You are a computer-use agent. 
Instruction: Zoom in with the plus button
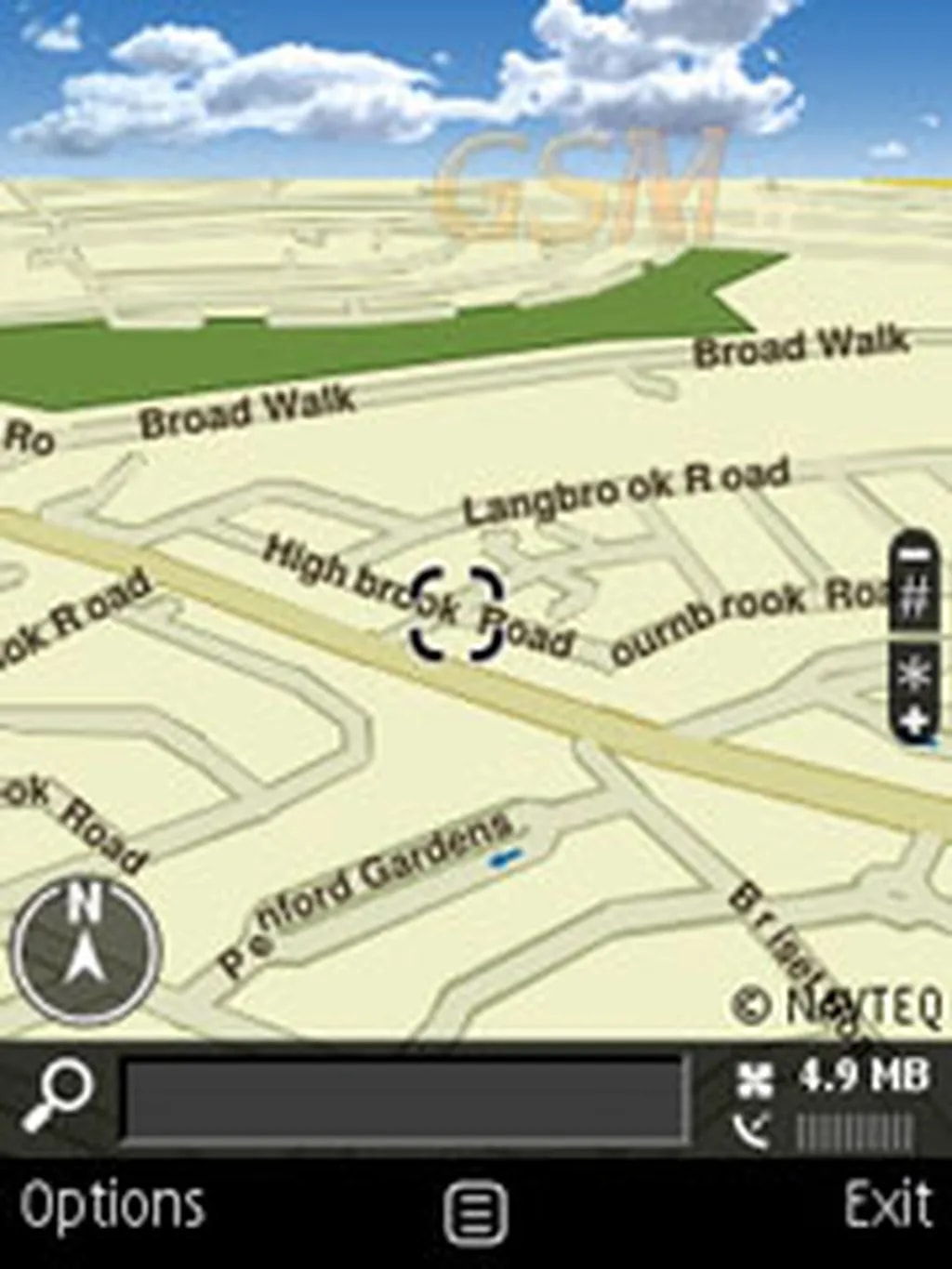point(916,720)
